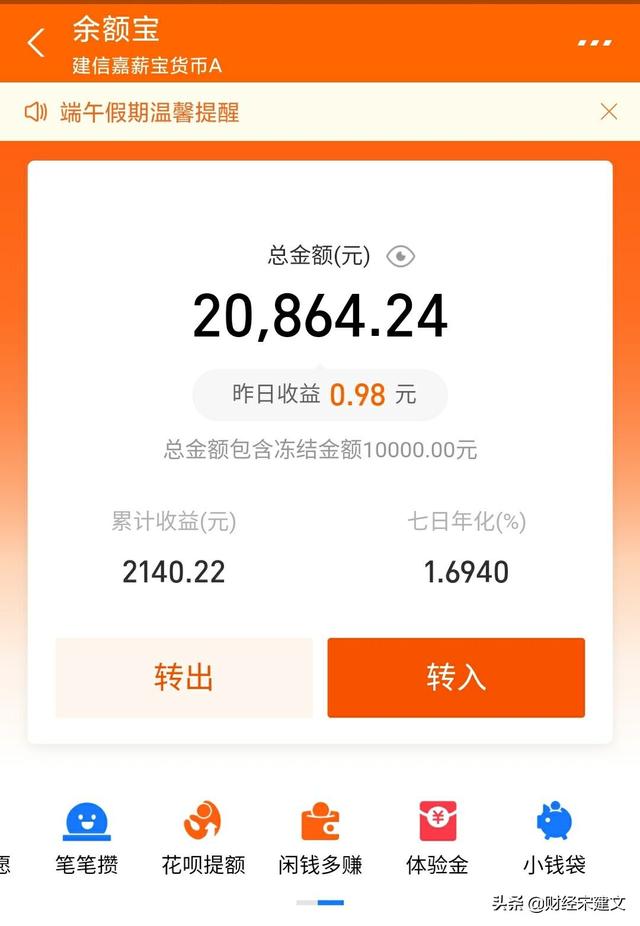Screen dimensions: 640x926
Task: Open 笔笔攒 shortcut
Action: [x=87, y=838]
